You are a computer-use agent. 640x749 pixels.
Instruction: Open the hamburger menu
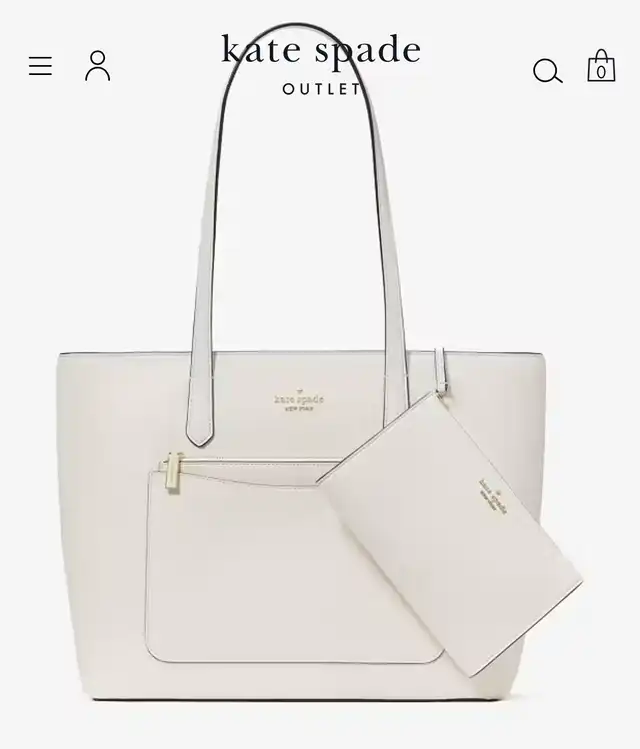[x=40, y=66]
